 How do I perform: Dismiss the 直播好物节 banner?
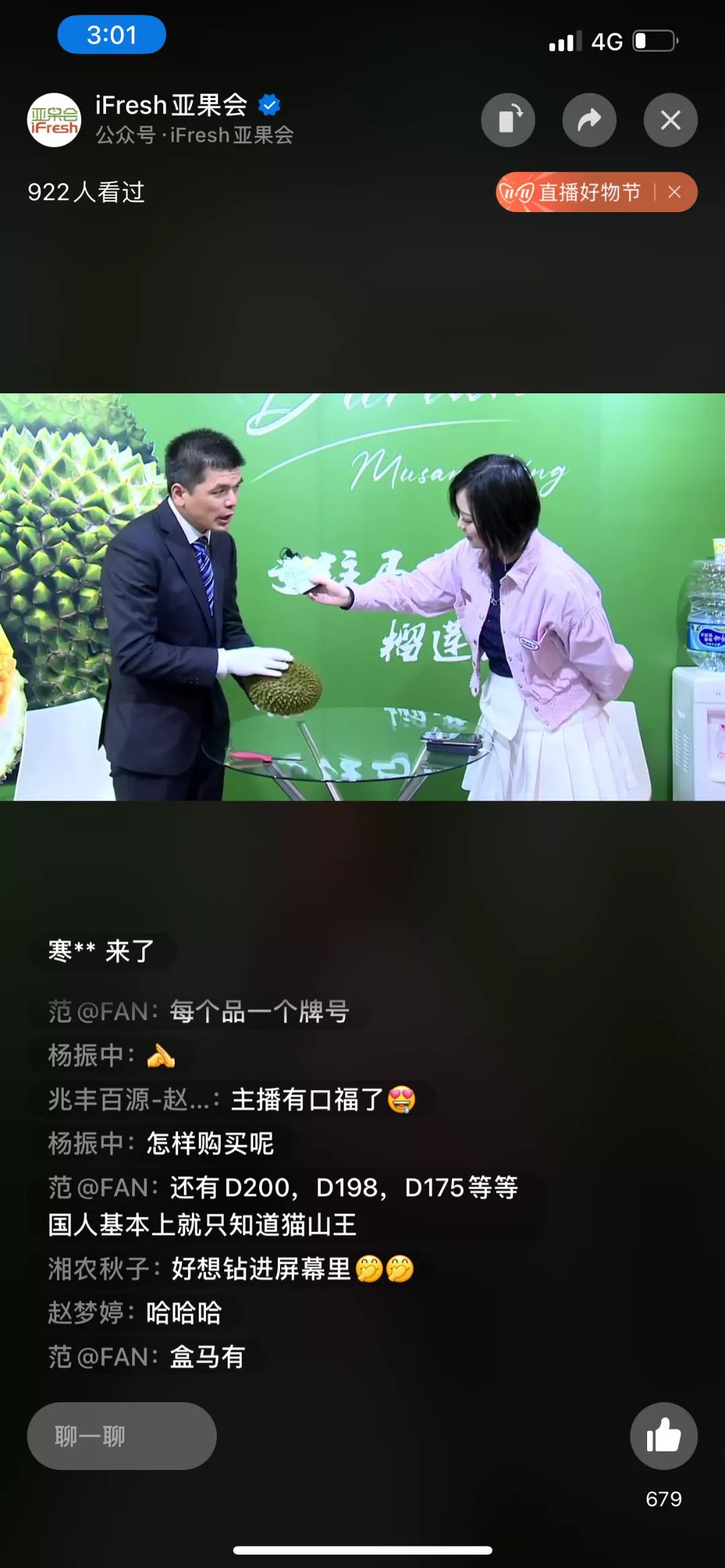pos(676,193)
